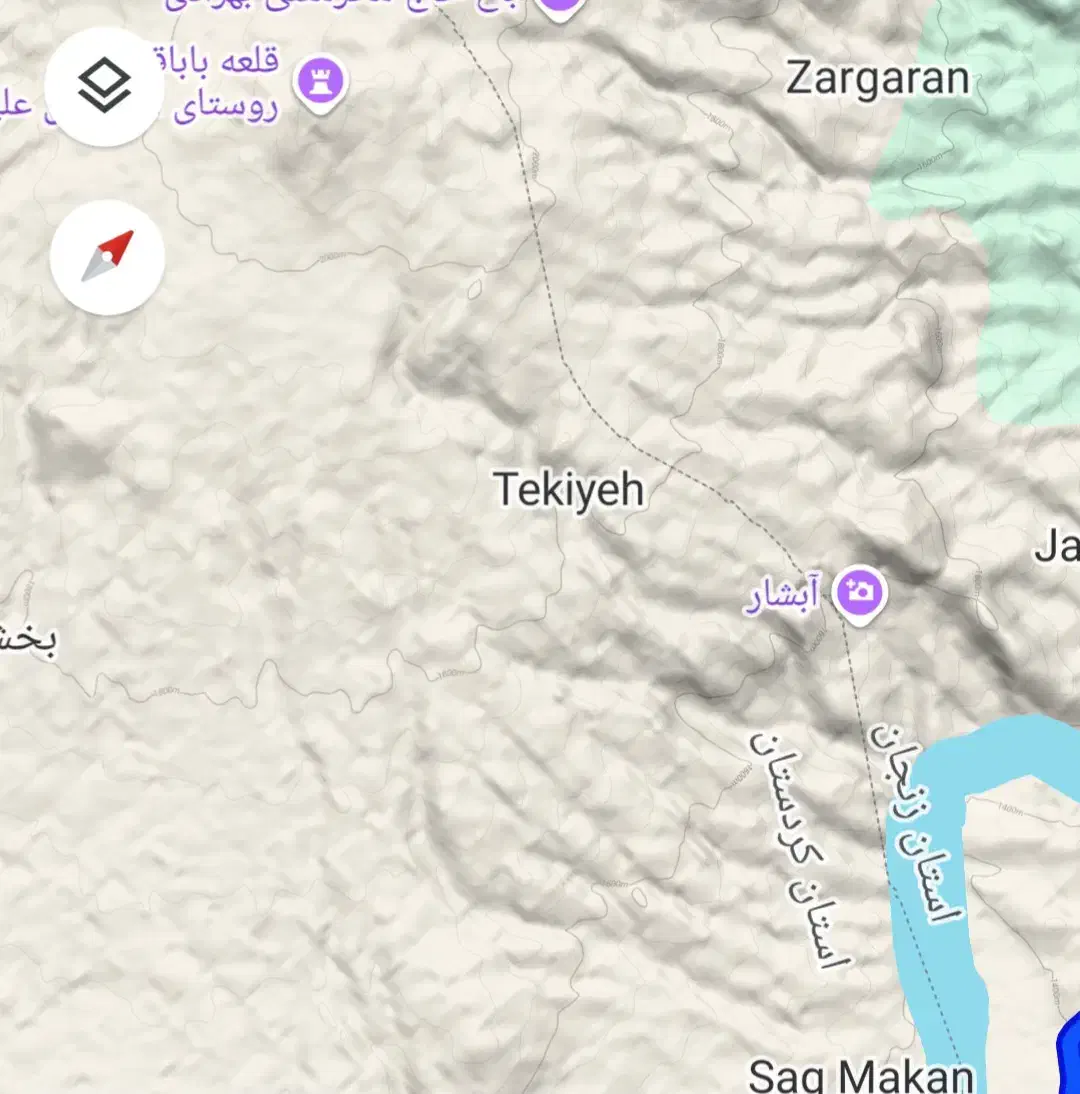
Task: Select the Zargaran place label
Action: point(878,76)
